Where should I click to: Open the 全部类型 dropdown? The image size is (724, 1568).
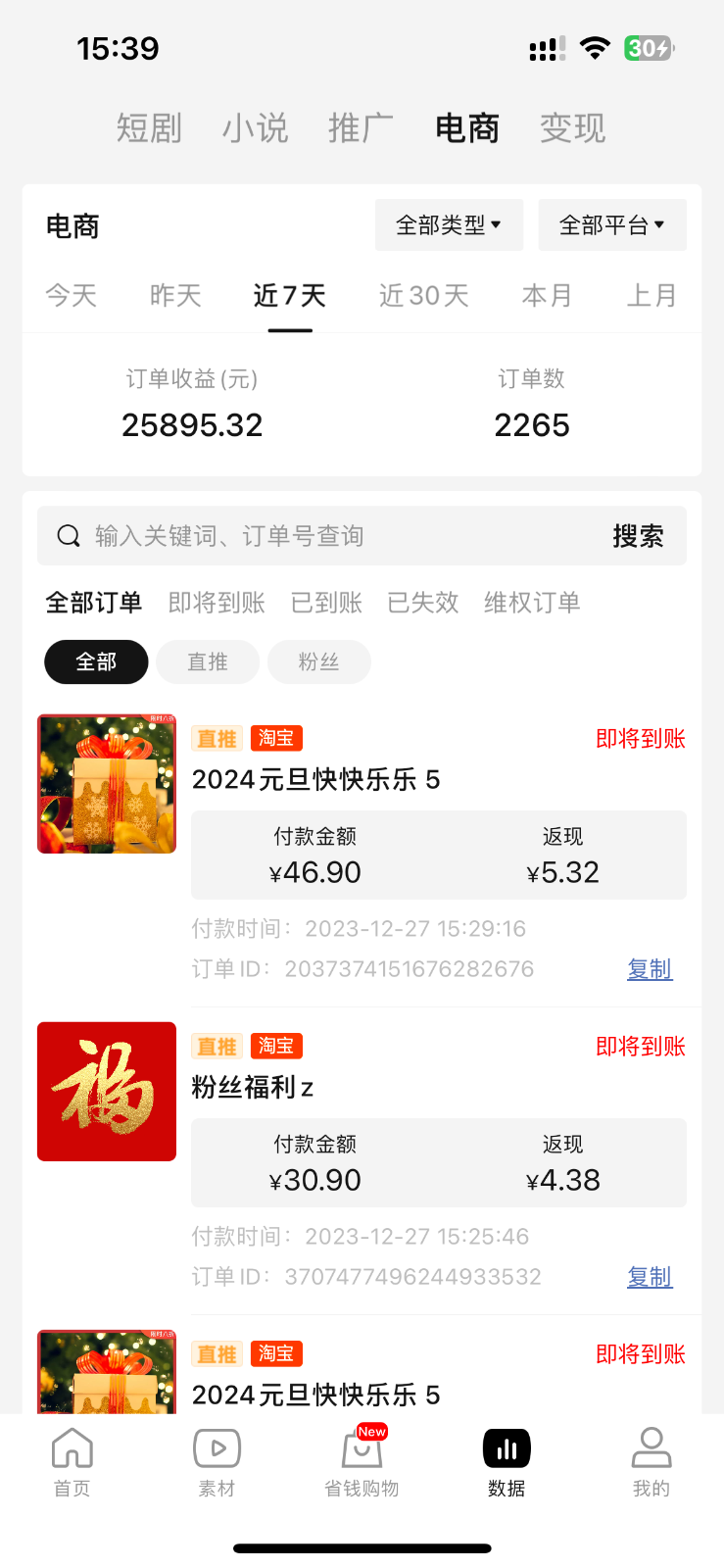coord(449,224)
